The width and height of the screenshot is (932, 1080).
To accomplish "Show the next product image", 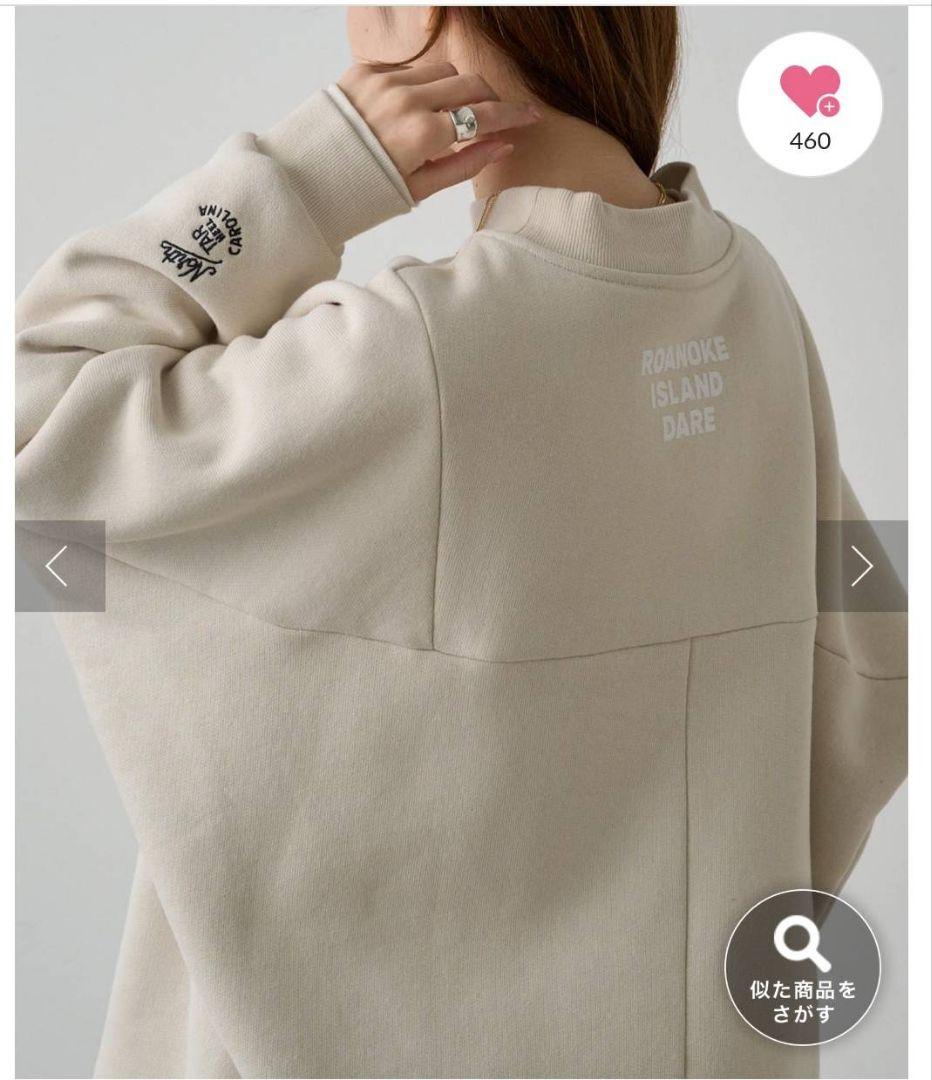I will 862,566.
